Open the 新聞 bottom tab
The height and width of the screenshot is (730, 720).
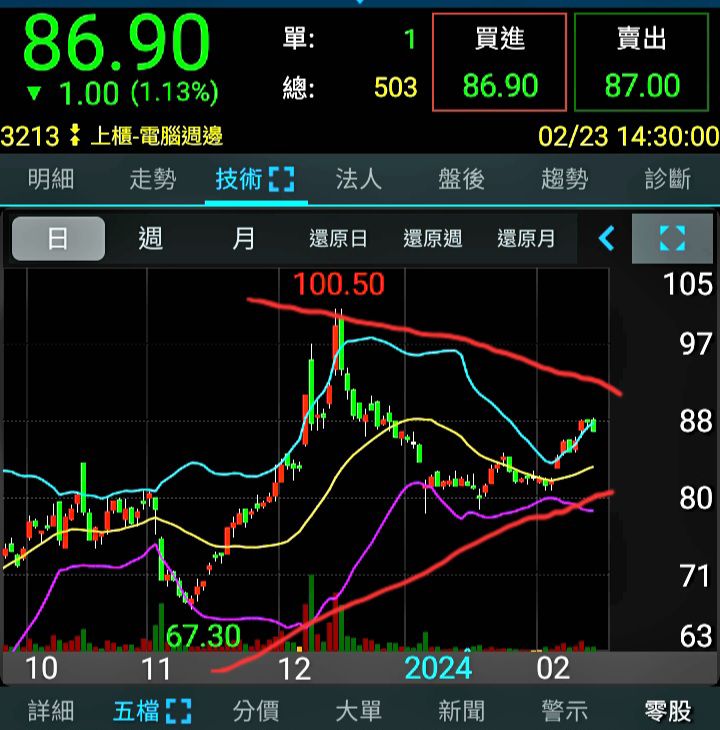[461, 711]
